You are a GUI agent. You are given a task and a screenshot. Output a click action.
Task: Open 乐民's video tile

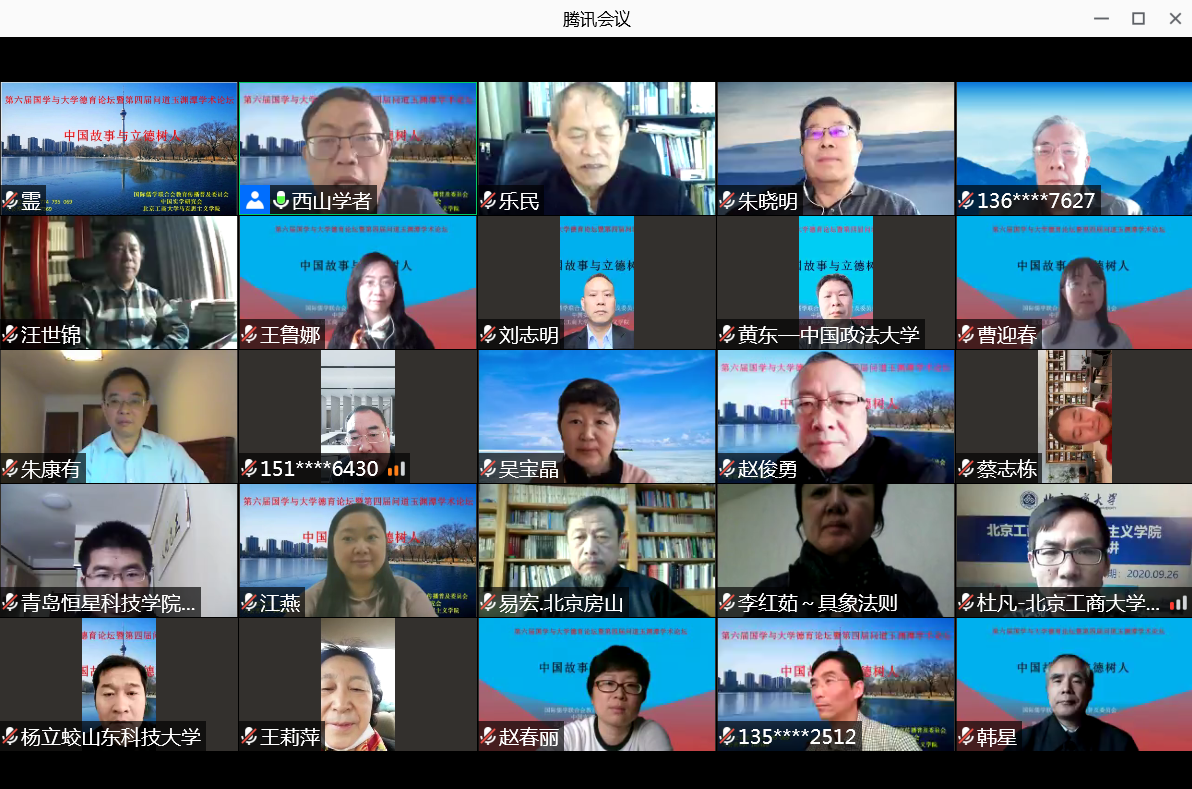596,148
